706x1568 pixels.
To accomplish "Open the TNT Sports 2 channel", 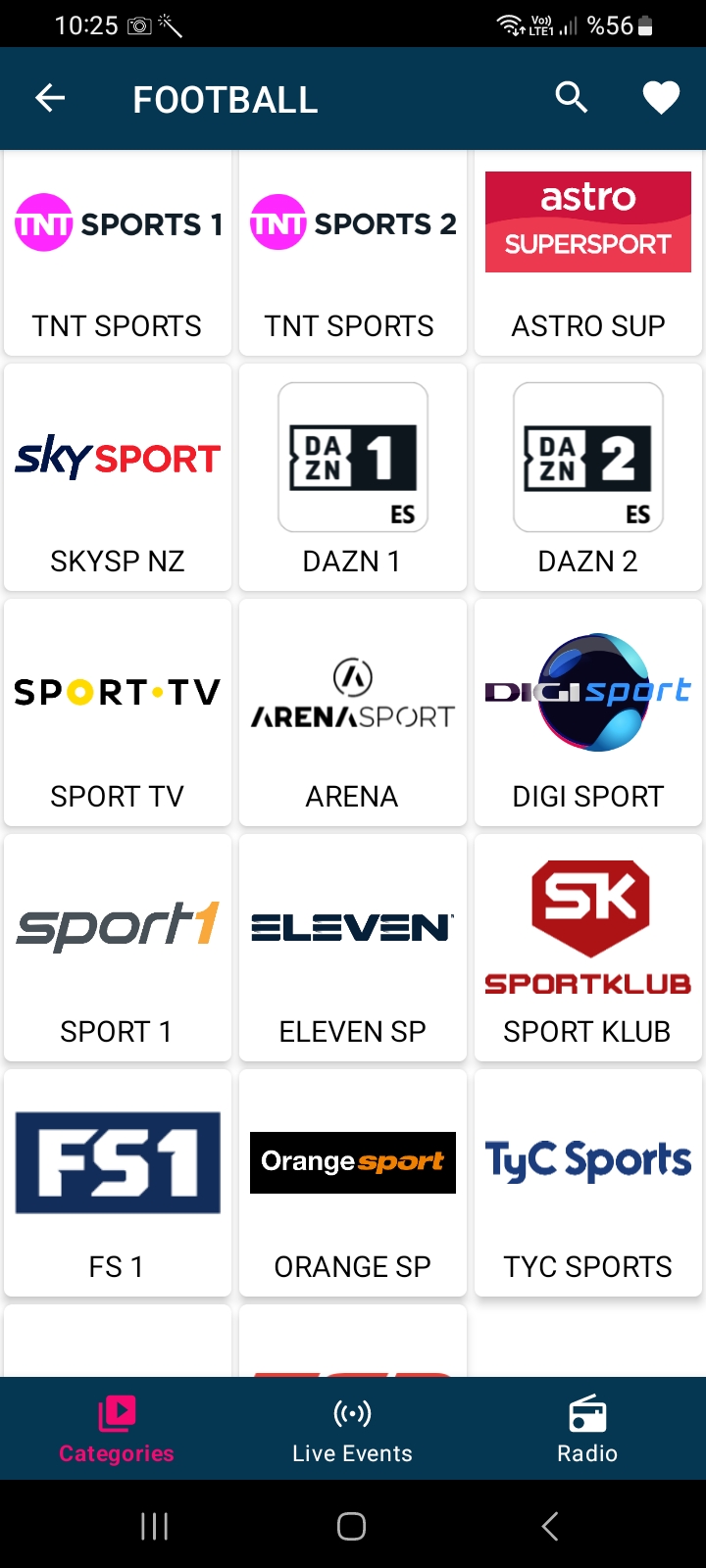I will [x=353, y=253].
